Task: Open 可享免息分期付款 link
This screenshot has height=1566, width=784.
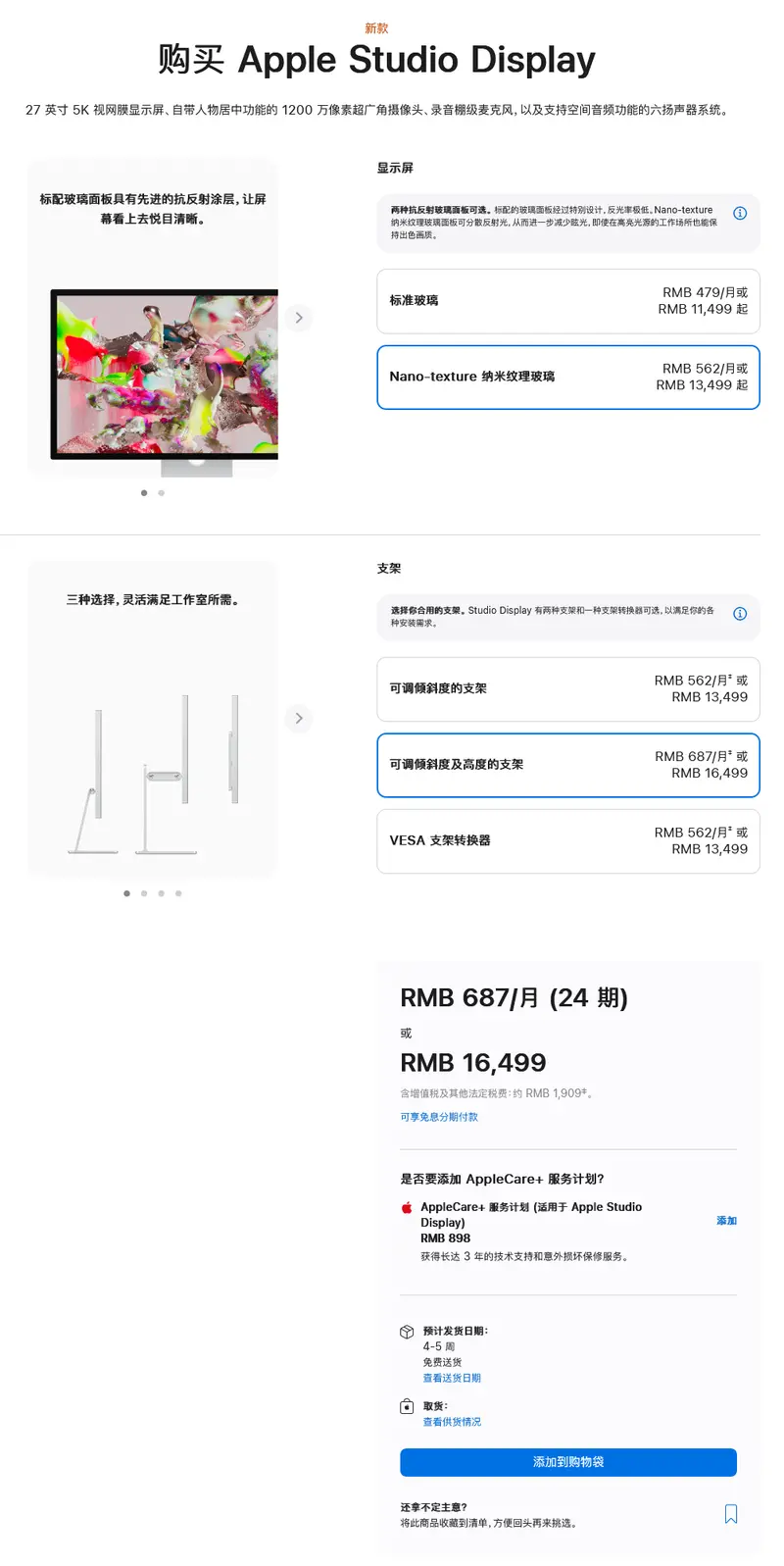Action: click(x=439, y=1117)
